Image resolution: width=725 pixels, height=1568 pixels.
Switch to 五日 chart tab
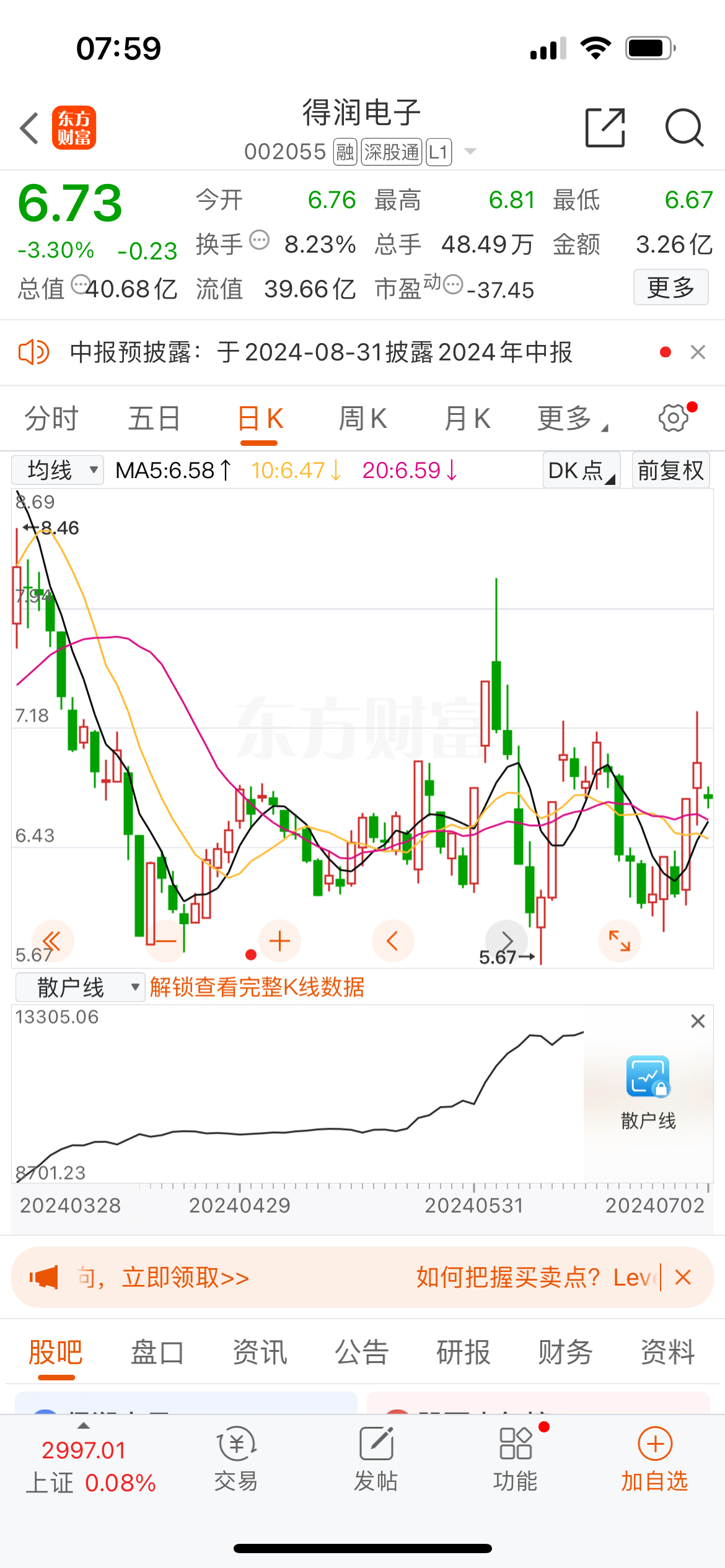click(x=154, y=419)
